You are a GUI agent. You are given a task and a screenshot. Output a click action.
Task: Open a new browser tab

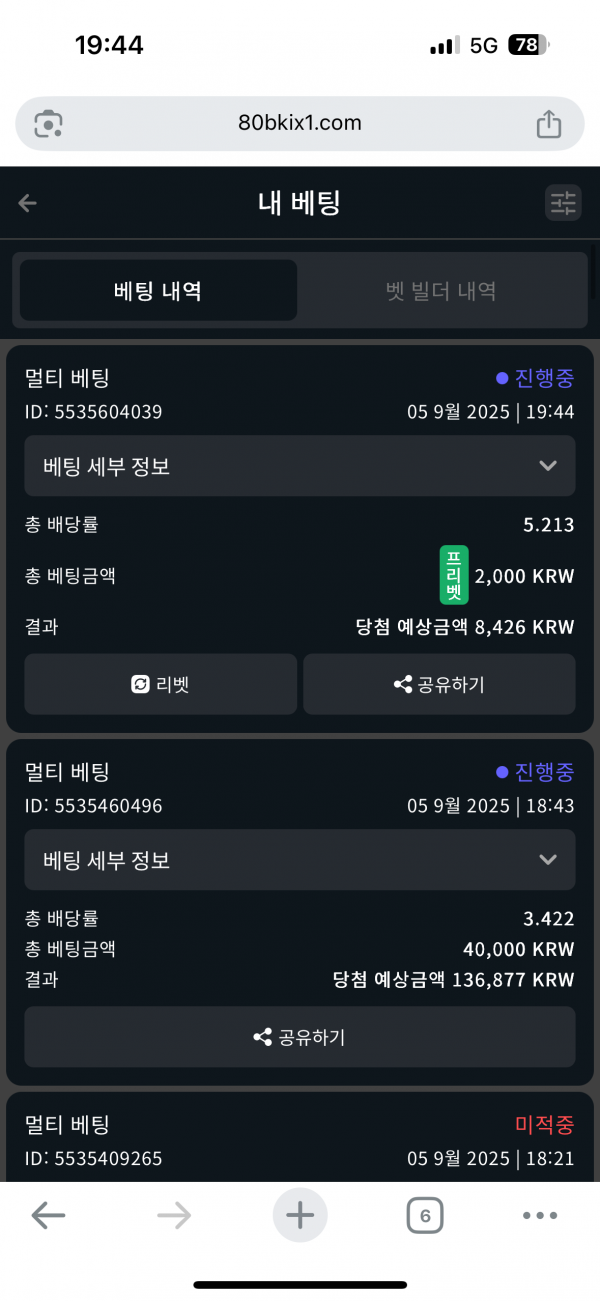(x=300, y=1216)
